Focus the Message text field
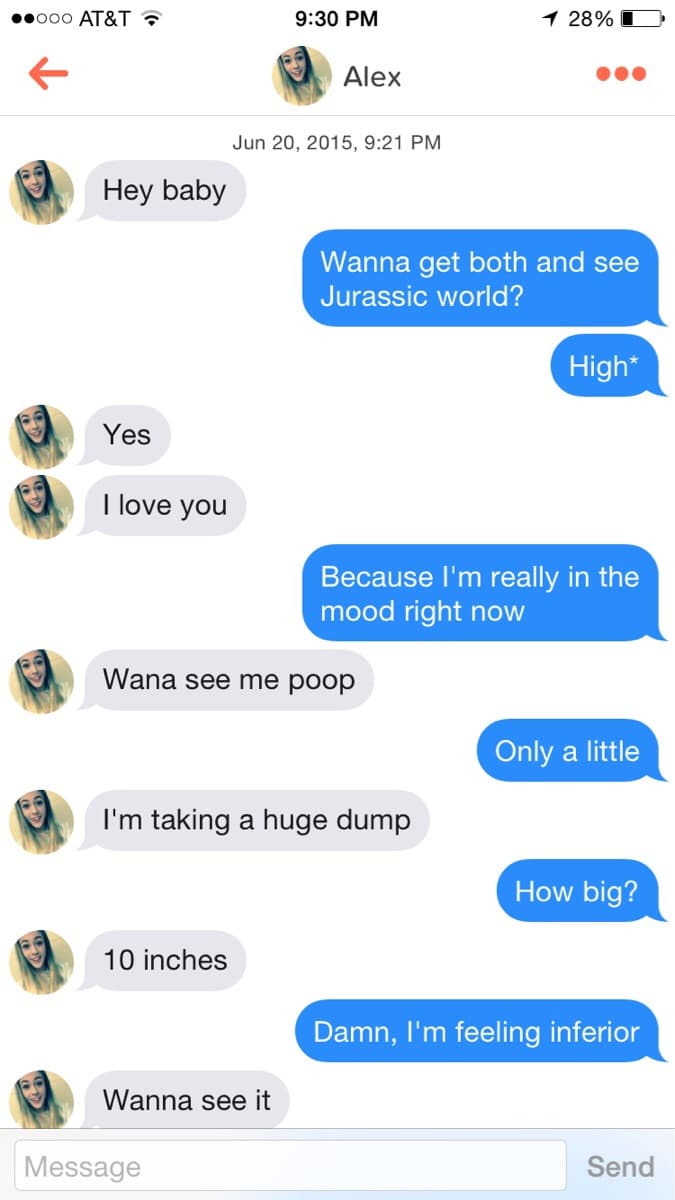675x1200 pixels. coord(290,1166)
